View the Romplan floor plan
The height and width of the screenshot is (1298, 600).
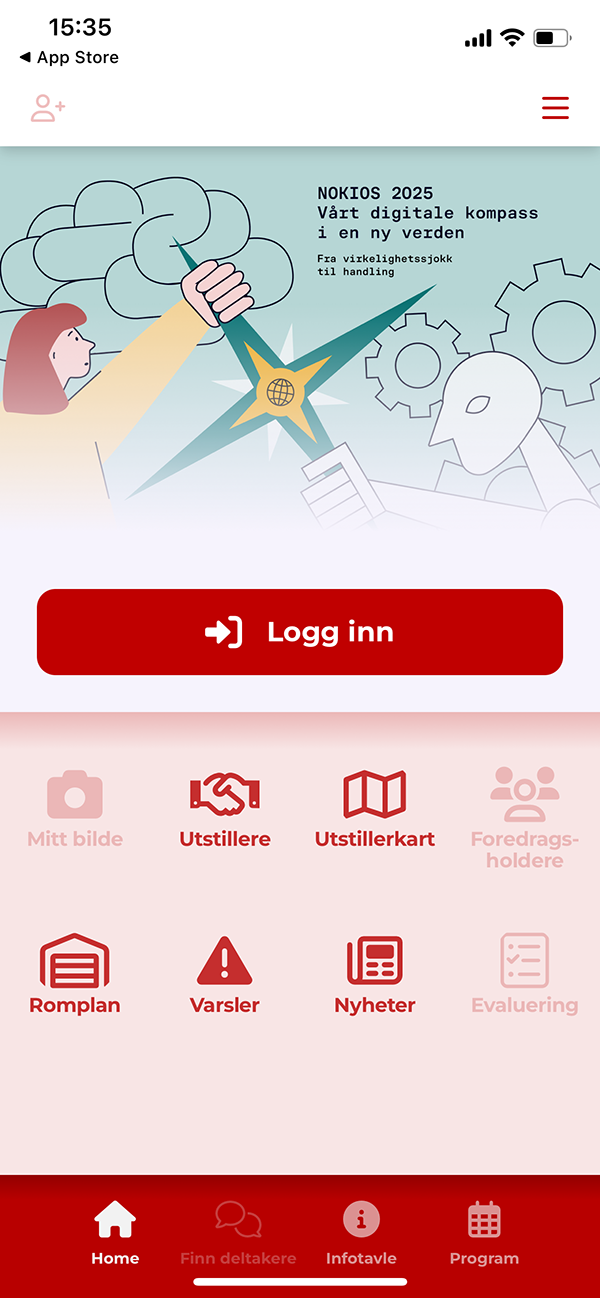(75, 975)
